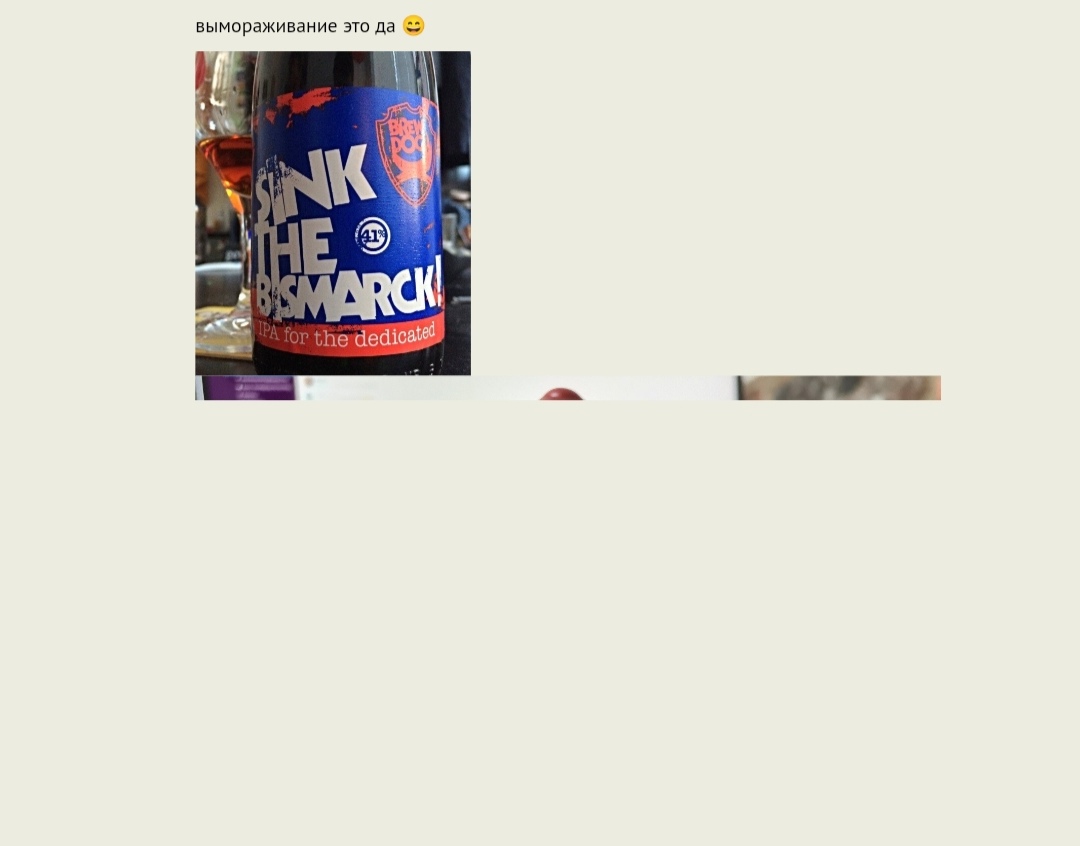This screenshot has width=1080, height=846.
Task: Open the Sink the Bismarck bottle photo
Action: [332, 213]
